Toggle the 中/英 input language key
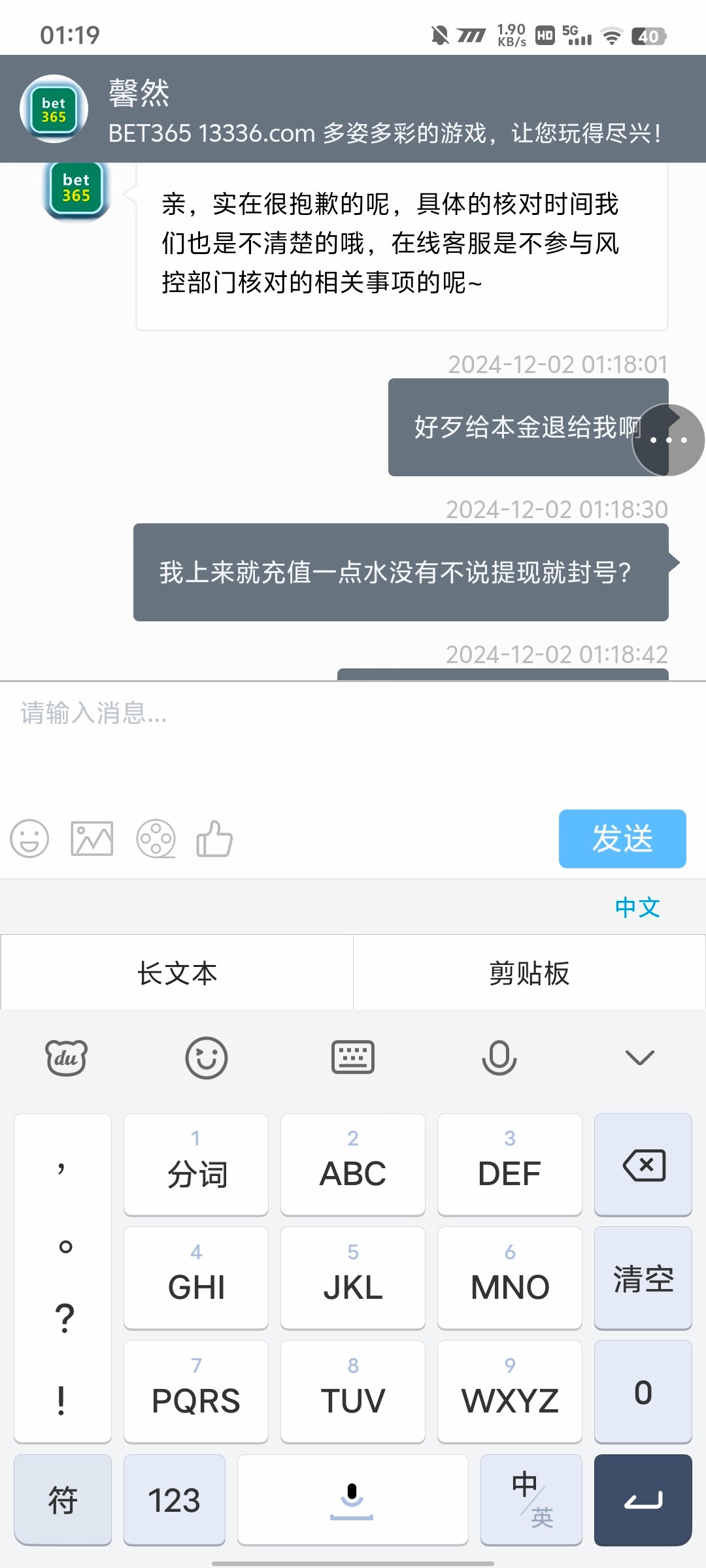The image size is (706, 1568). (x=531, y=1499)
